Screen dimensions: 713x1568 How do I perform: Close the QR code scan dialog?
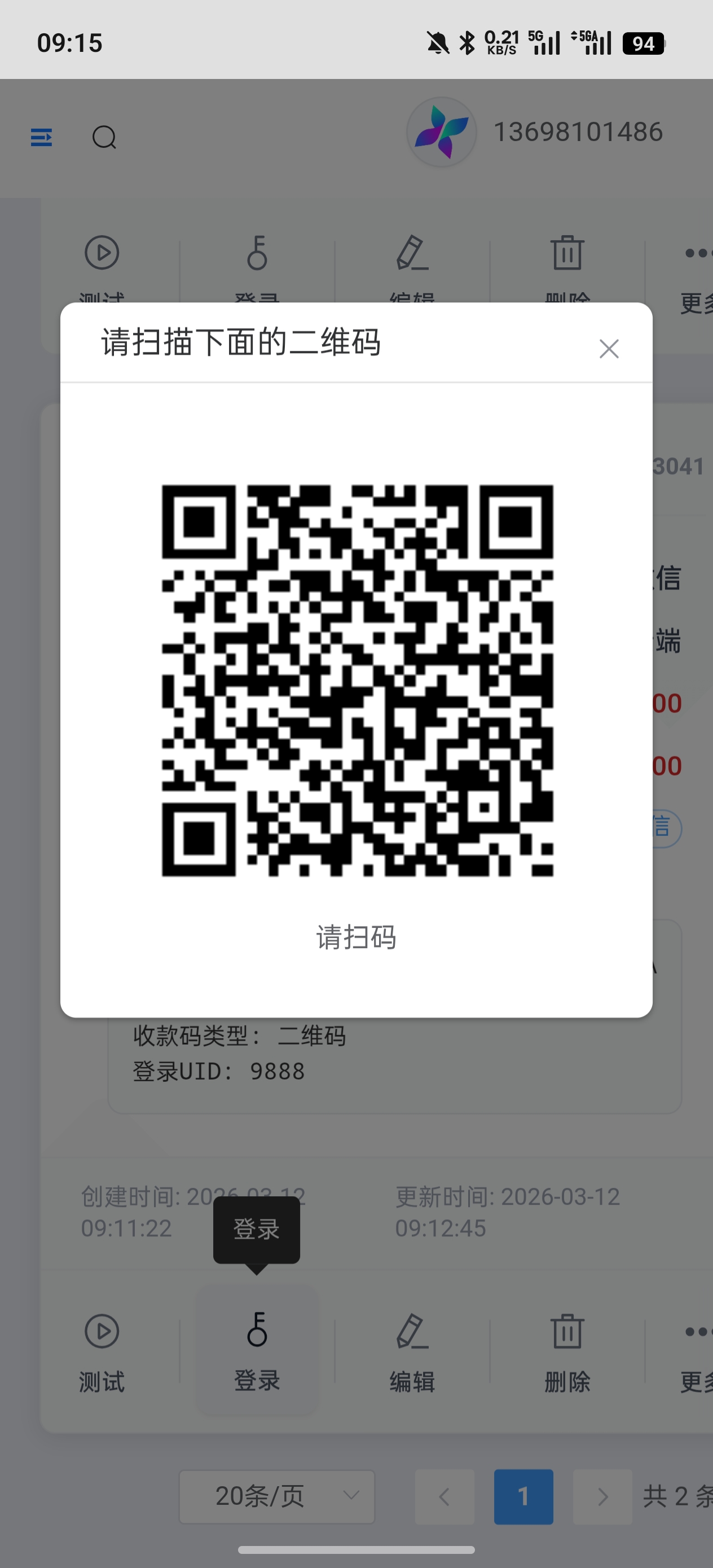coord(608,349)
